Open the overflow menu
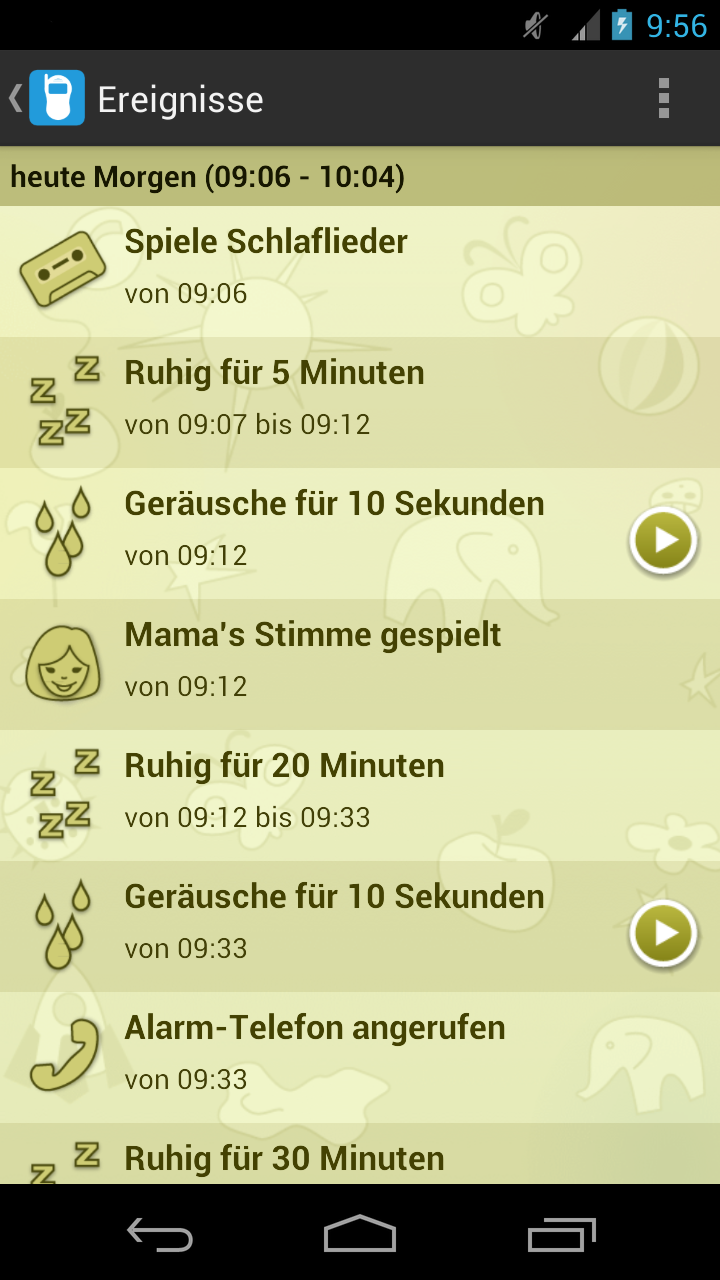 [x=663, y=98]
